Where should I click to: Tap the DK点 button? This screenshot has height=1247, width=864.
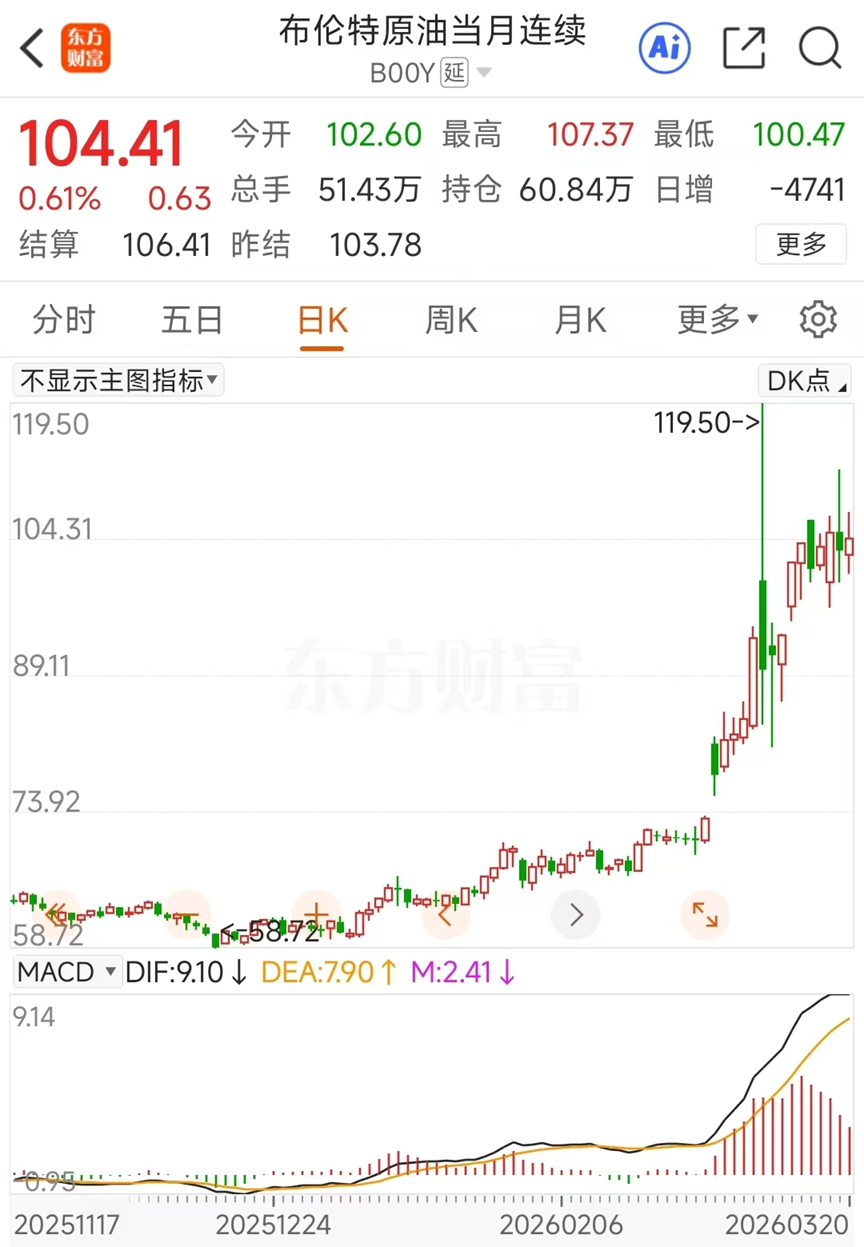click(x=805, y=380)
